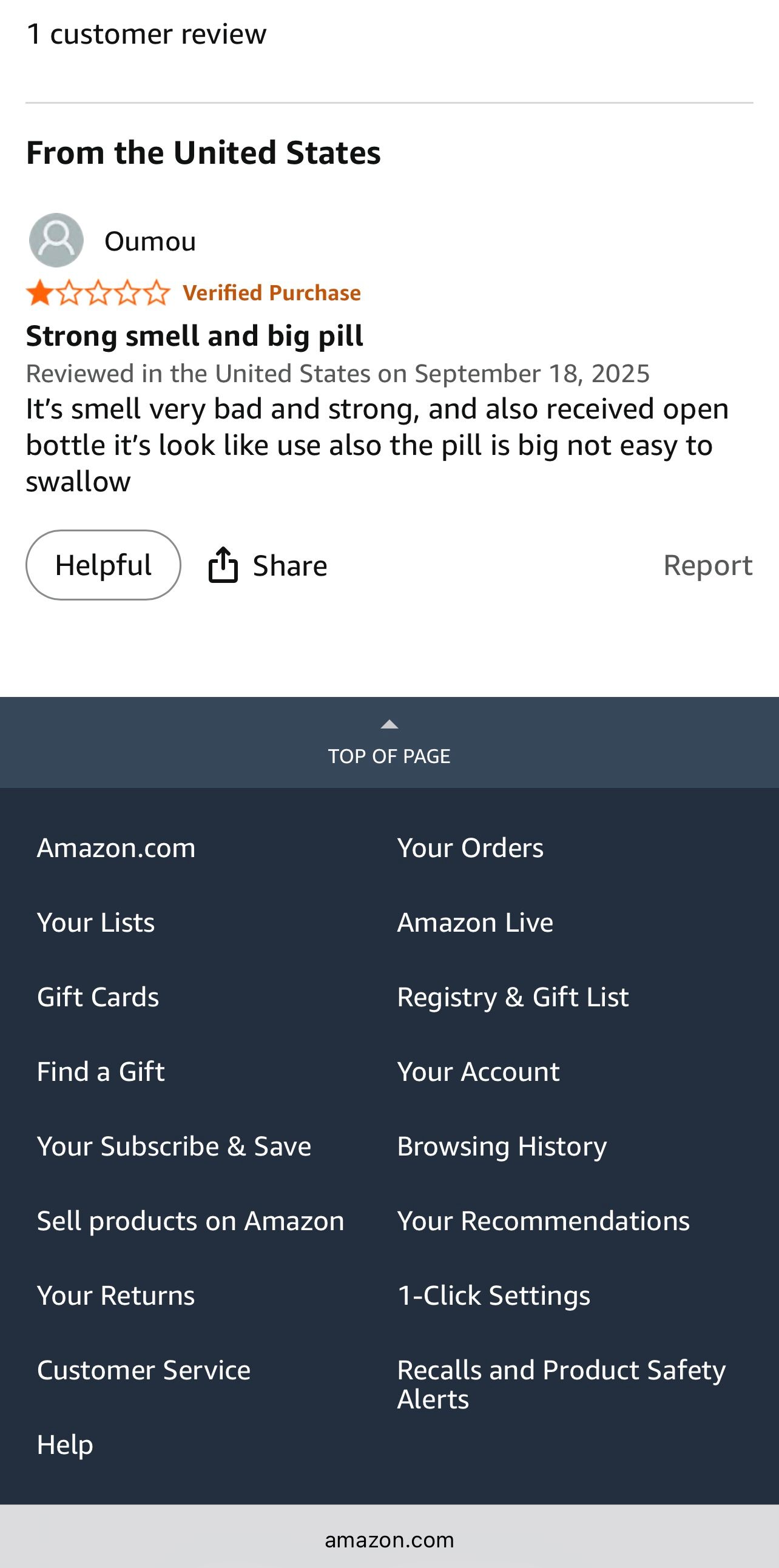This screenshot has width=779, height=1568.
Task: Jump back to top of page
Action: (x=389, y=742)
